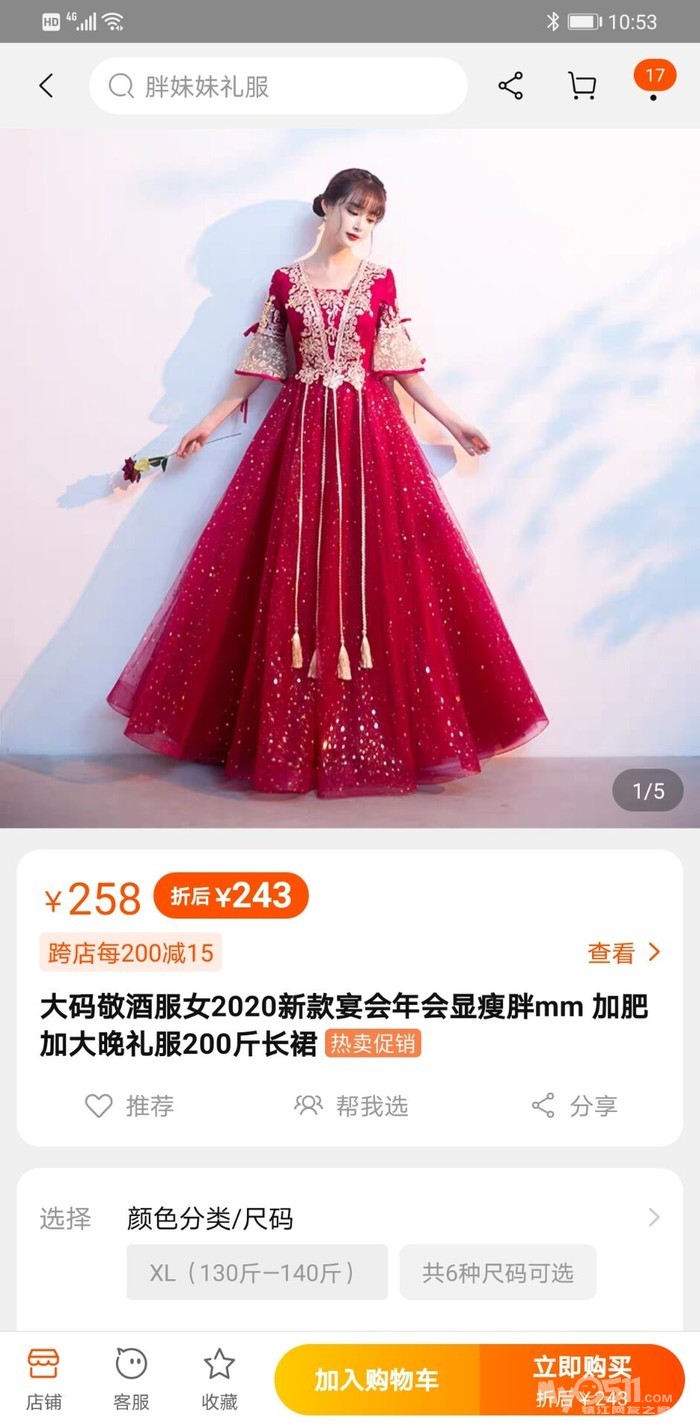Screen dimensions: 700x1428
Task: Tap 查看 to view the discount details
Action: (624, 953)
